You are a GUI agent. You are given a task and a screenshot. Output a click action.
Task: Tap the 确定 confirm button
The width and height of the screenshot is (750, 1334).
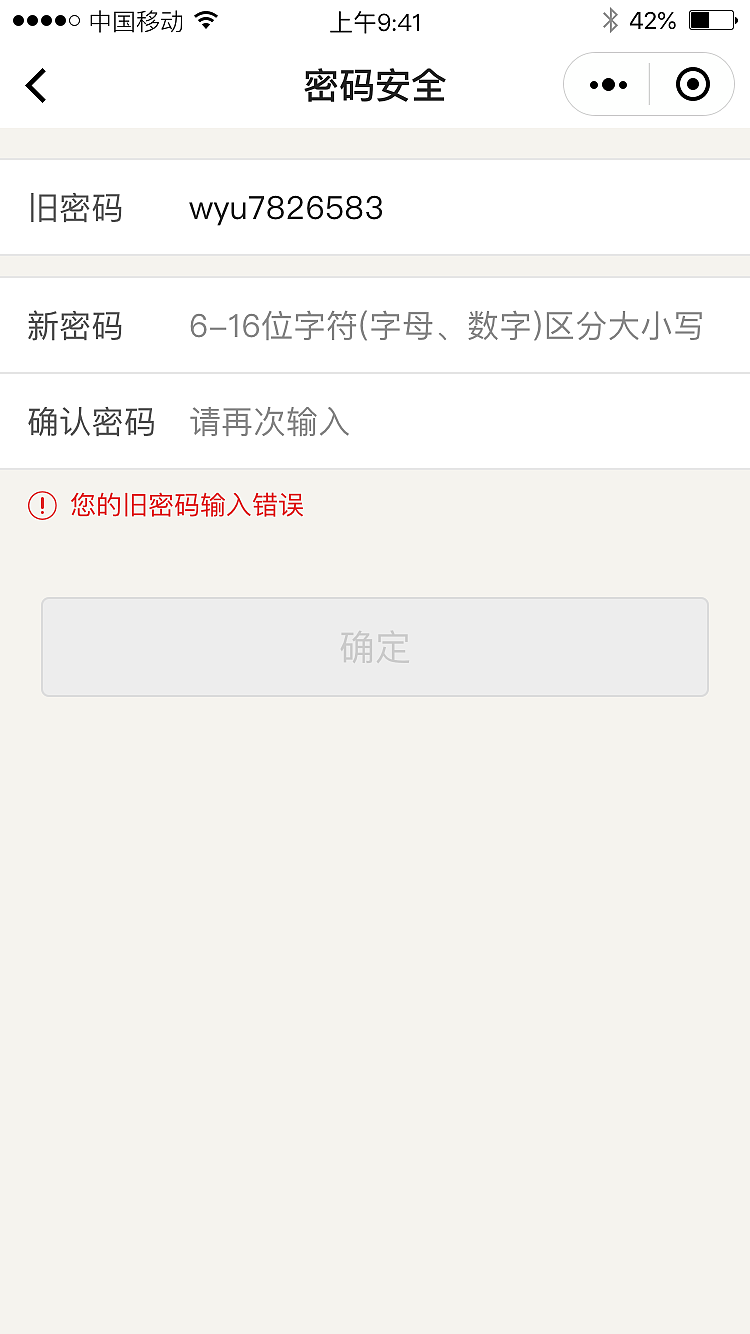click(375, 646)
